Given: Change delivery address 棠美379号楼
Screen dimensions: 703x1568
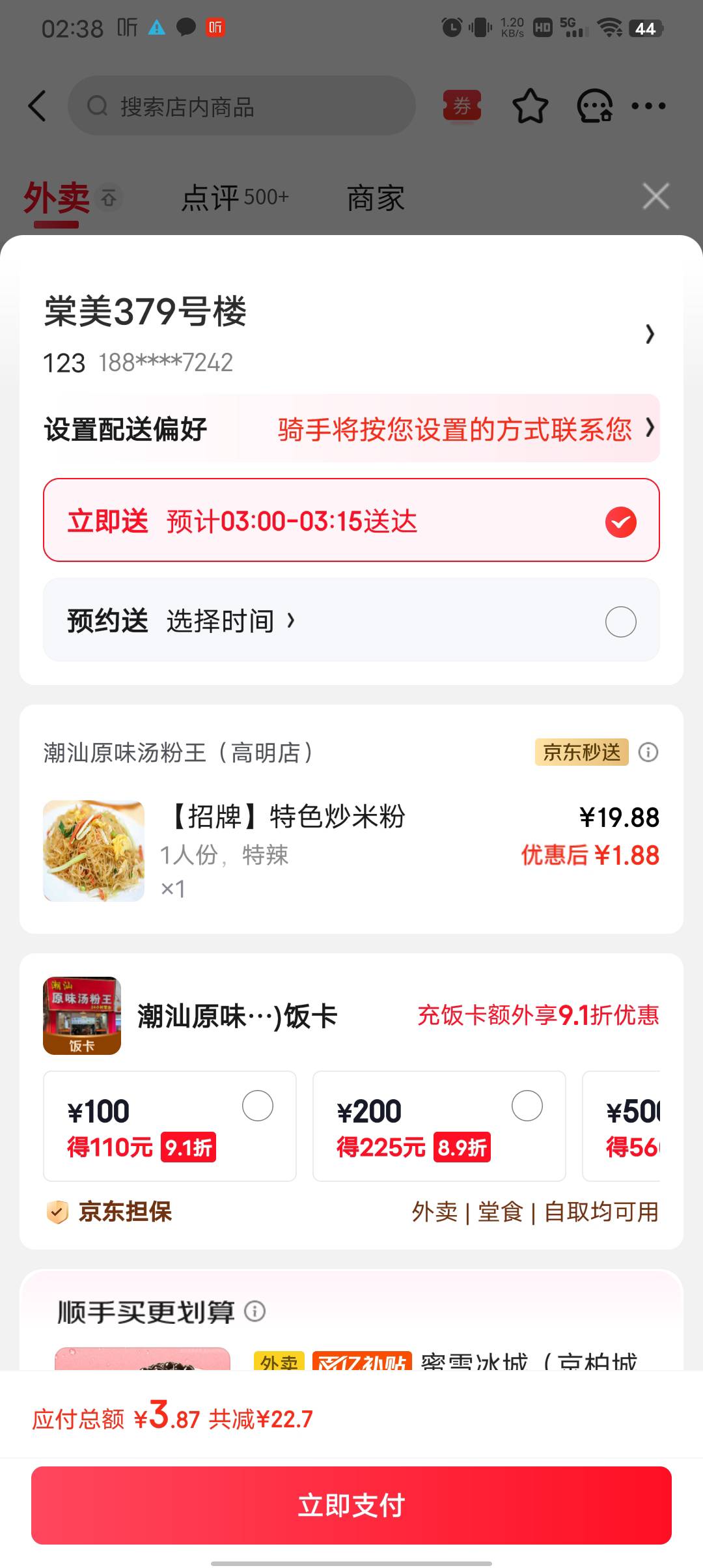Looking at the screenshot, I should [351, 333].
